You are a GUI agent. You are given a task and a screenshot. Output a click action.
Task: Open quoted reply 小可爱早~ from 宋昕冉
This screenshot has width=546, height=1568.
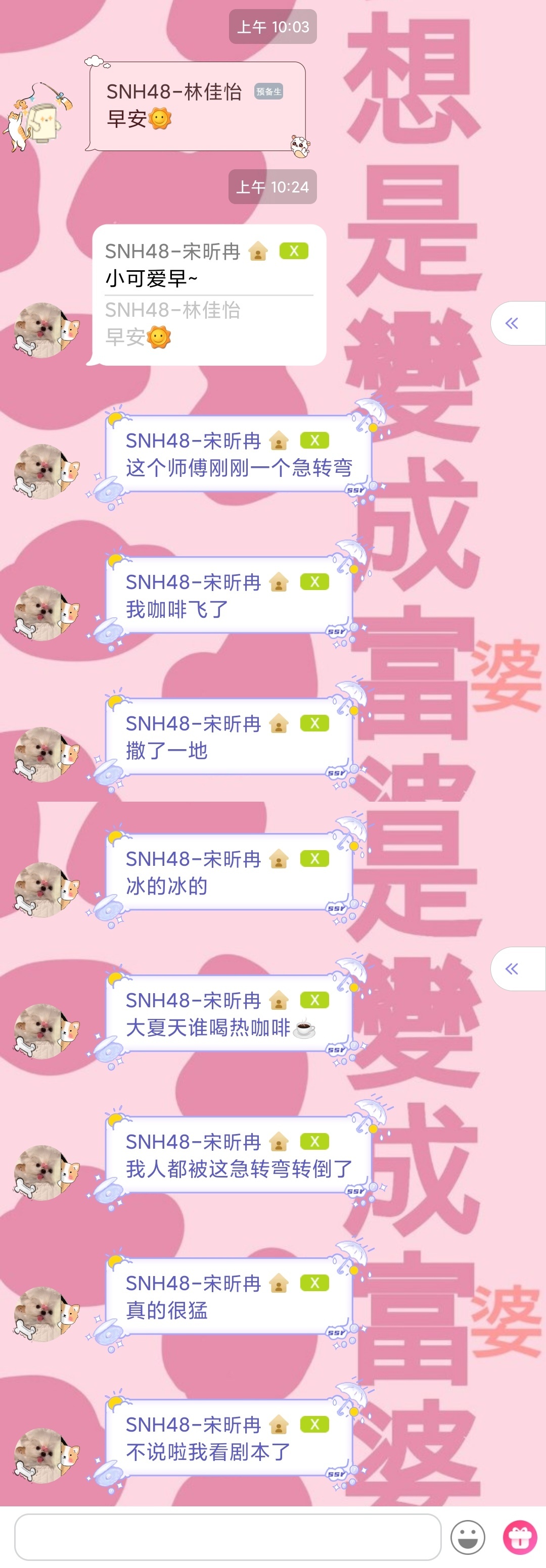208,295
